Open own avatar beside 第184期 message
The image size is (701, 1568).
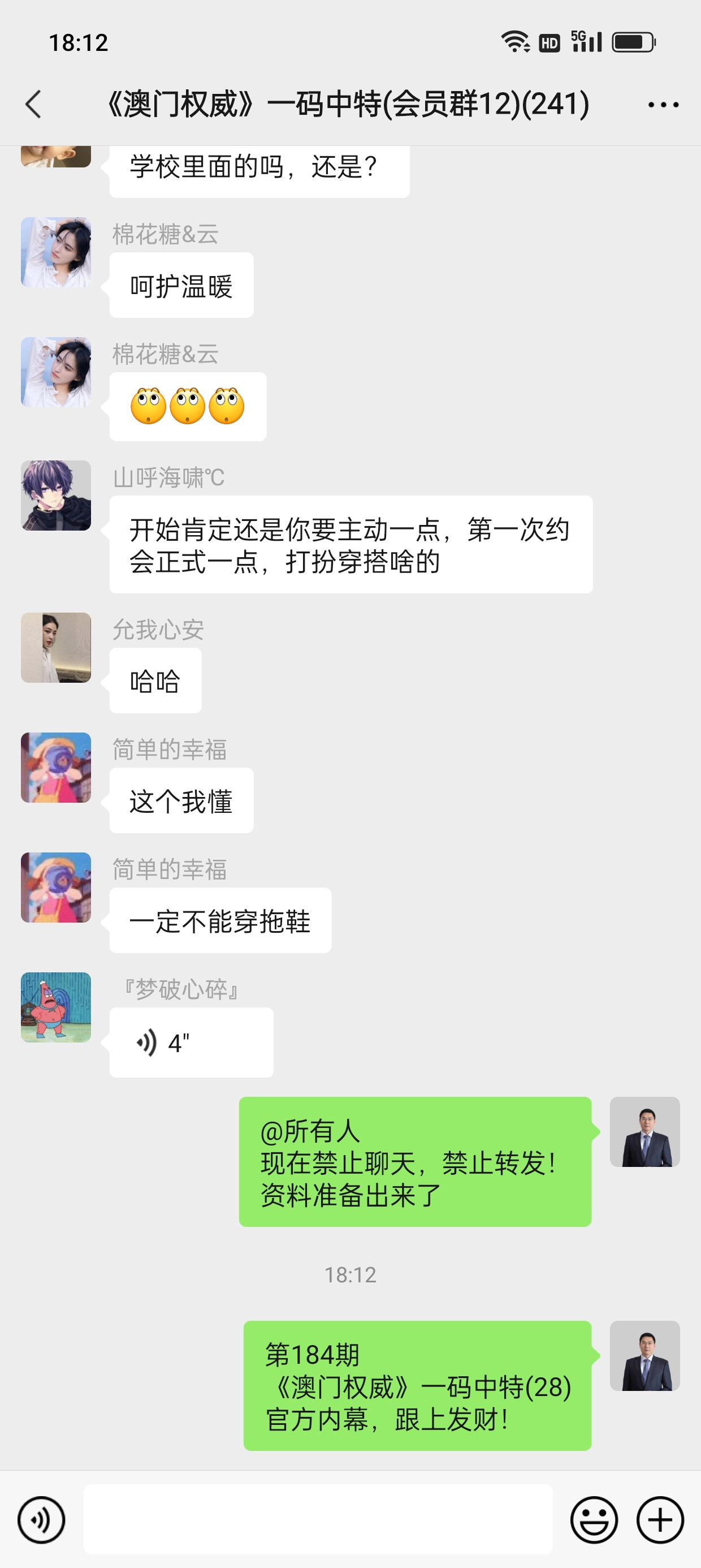point(645,1355)
